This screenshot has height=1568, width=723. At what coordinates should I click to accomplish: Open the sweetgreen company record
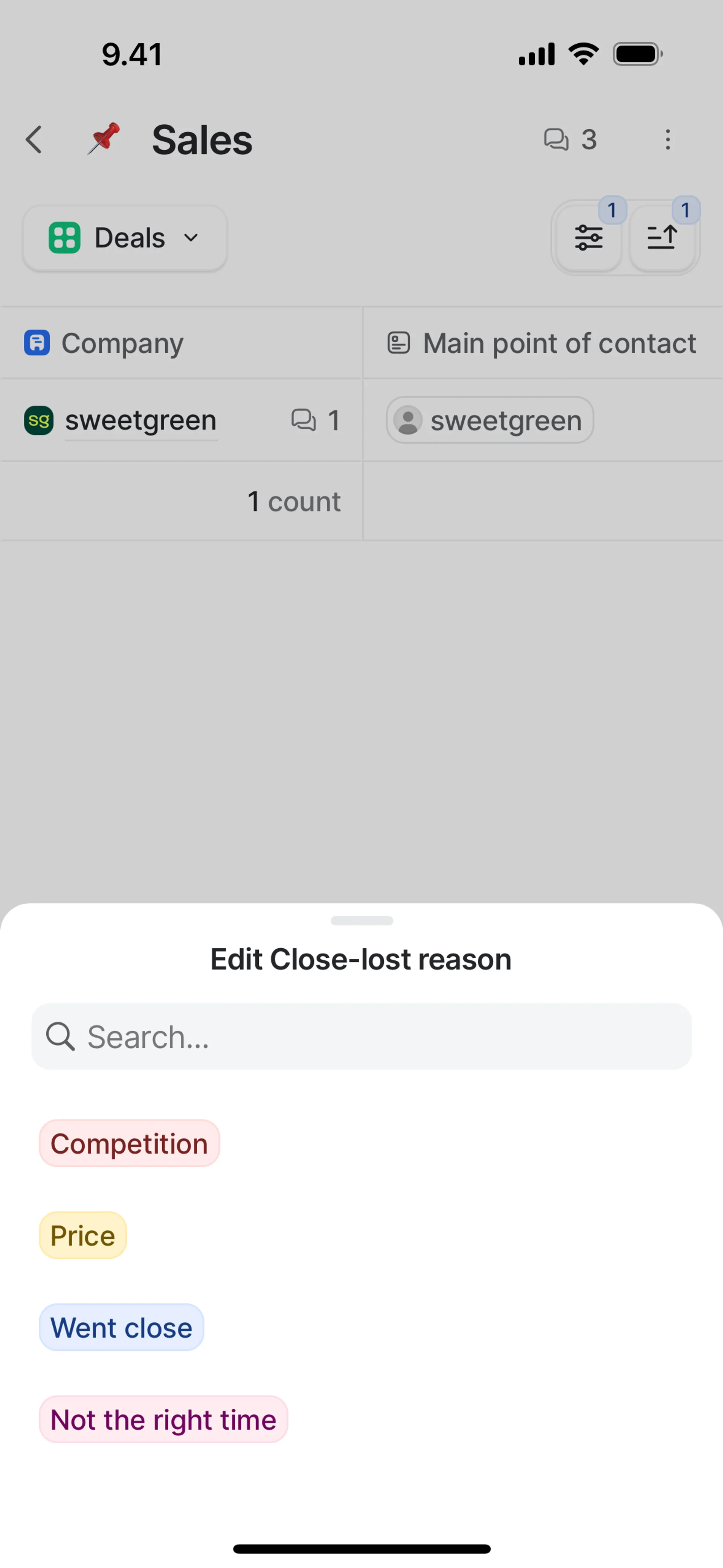point(140,420)
